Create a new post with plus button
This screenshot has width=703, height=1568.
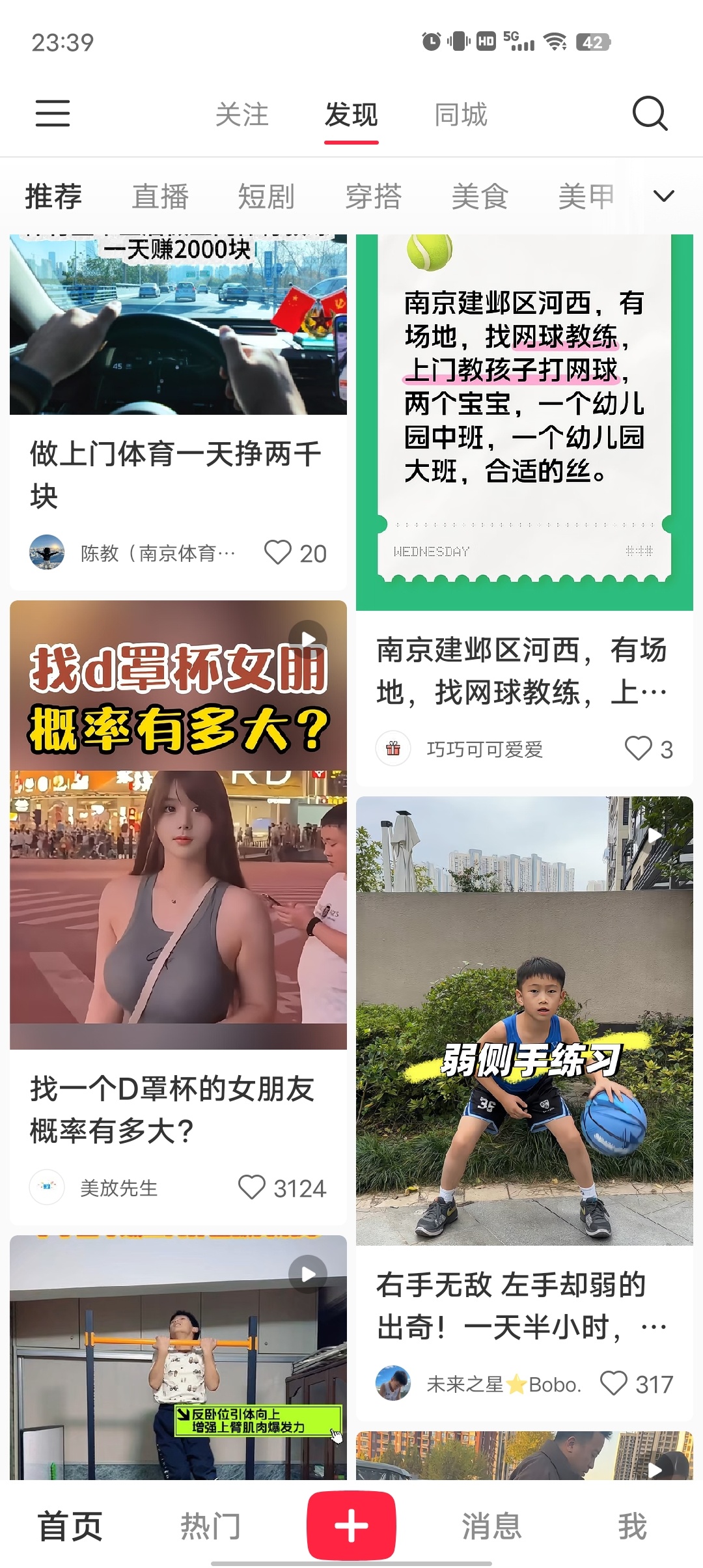coord(351,1526)
